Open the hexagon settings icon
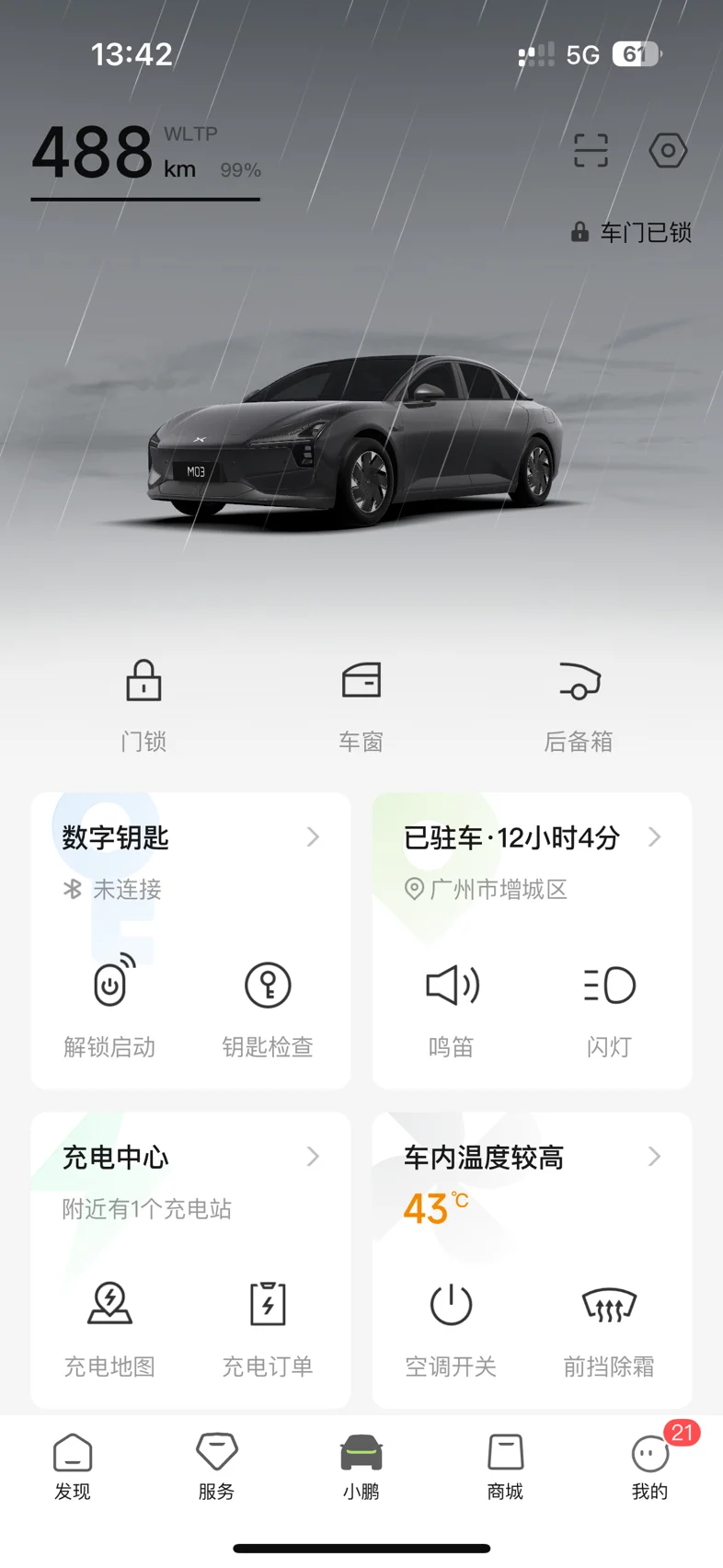This screenshot has width=723, height=1568. click(668, 150)
